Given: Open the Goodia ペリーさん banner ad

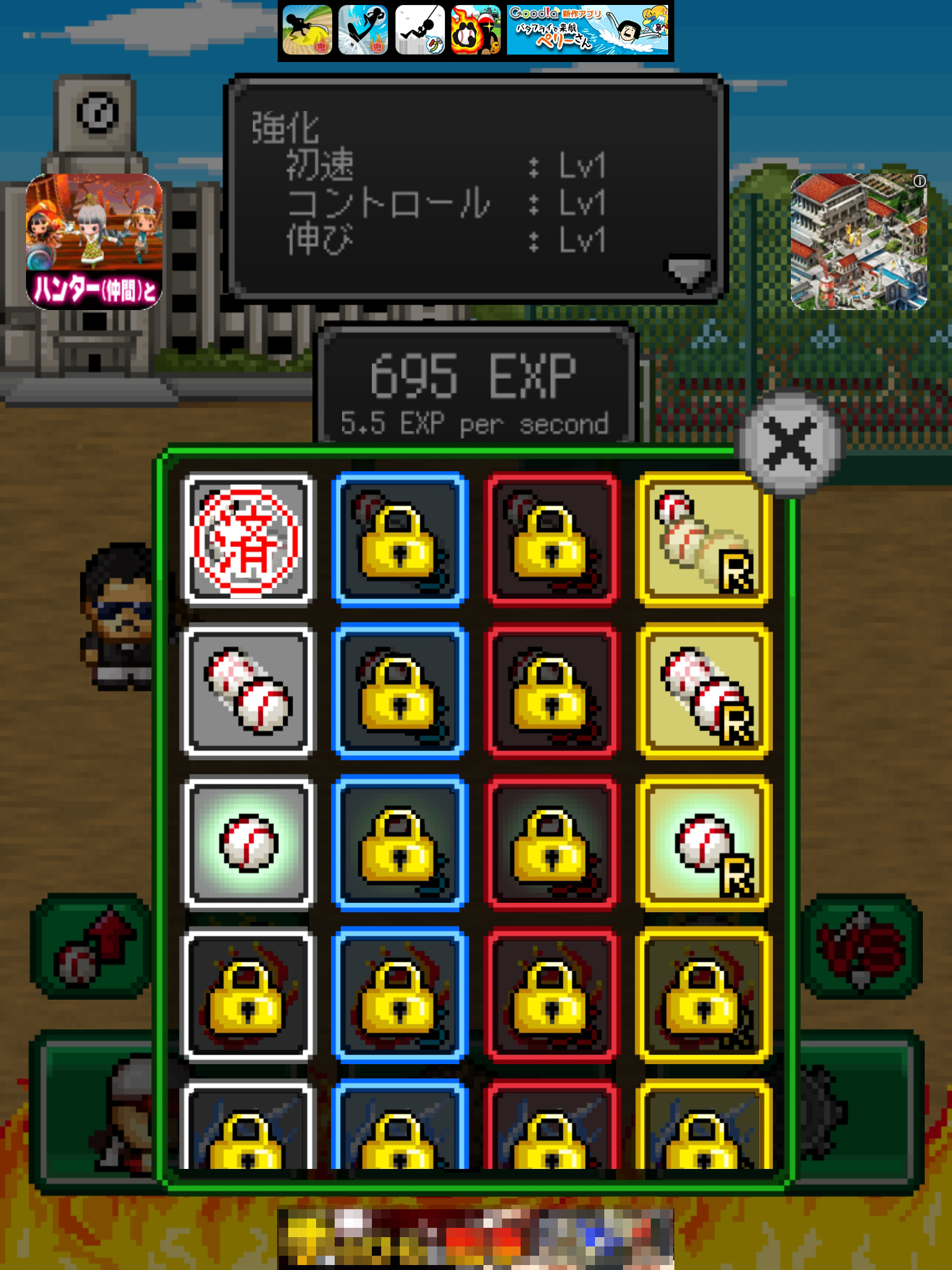Looking at the screenshot, I should click(x=587, y=30).
